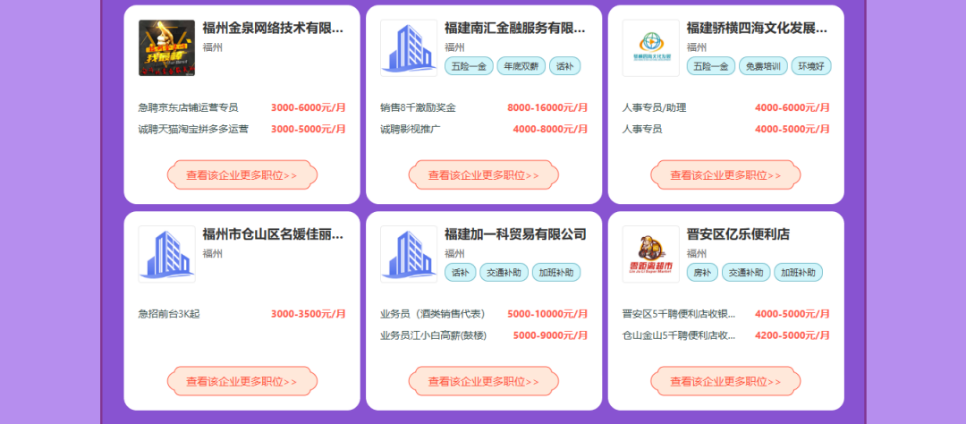Open the 诚聘天猫淘宝拼多多运营 job listing

click(x=193, y=129)
